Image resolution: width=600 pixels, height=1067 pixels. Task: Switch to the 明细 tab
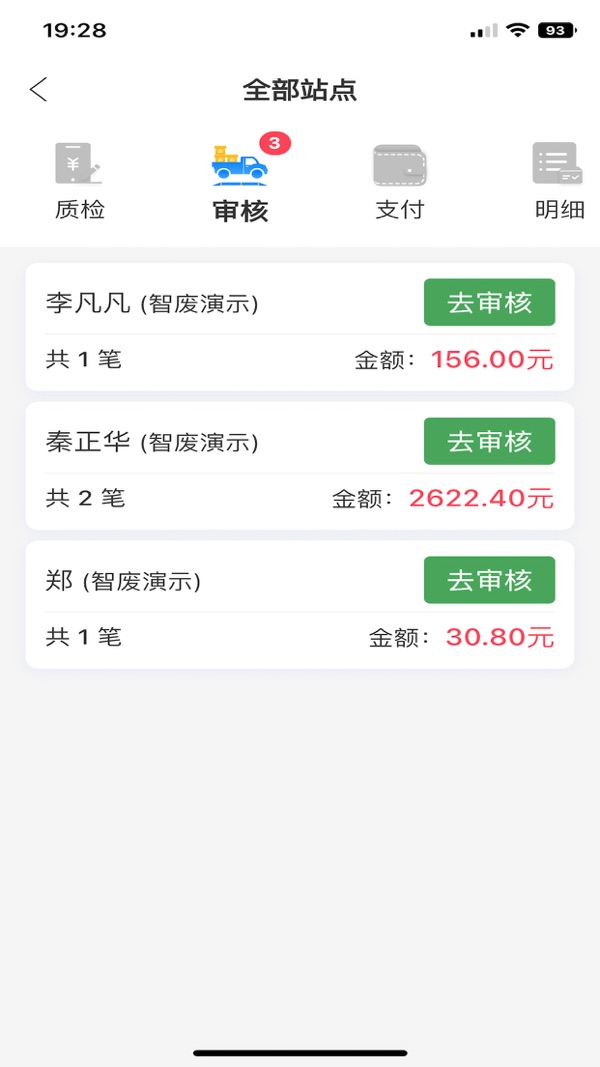pyautogui.click(x=558, y=182)
